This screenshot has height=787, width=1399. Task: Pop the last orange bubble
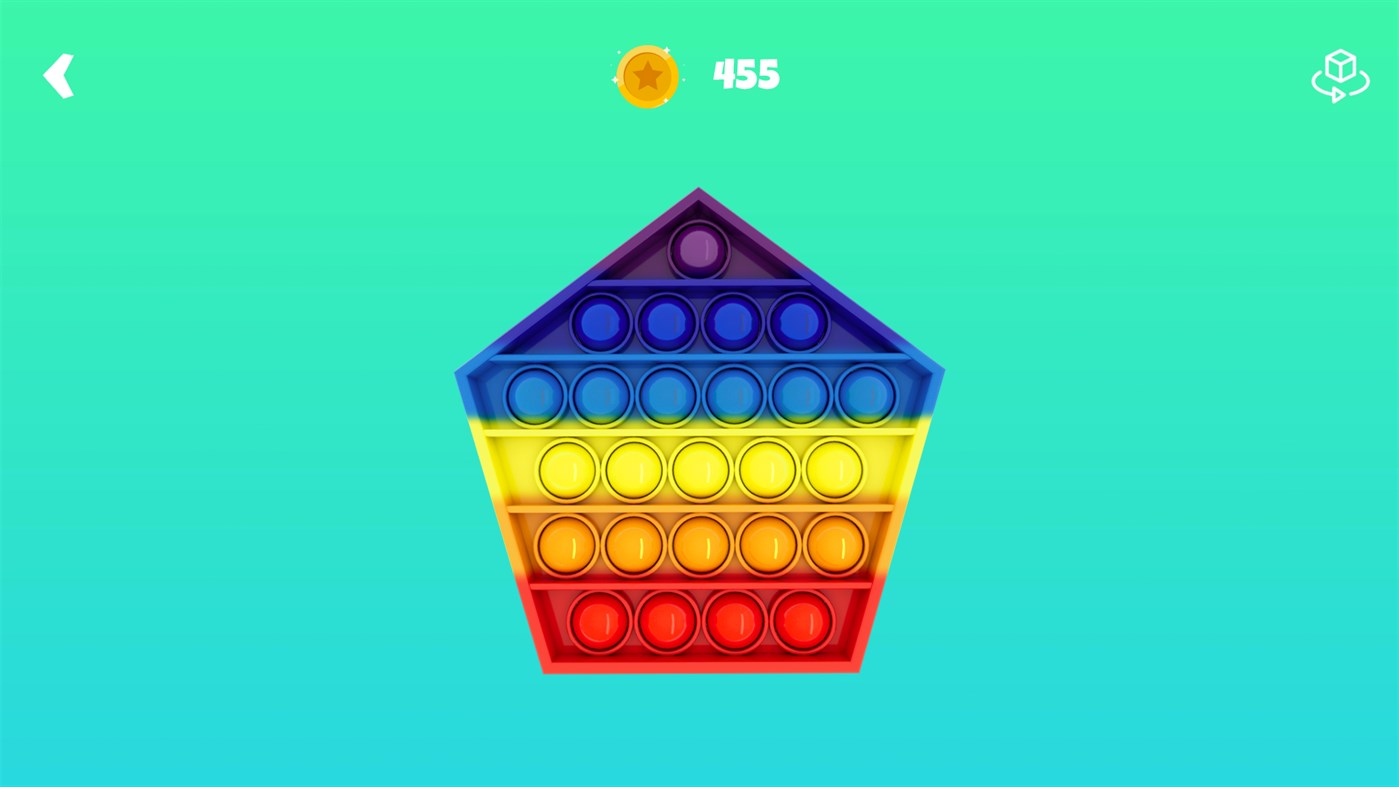point(834,546)
